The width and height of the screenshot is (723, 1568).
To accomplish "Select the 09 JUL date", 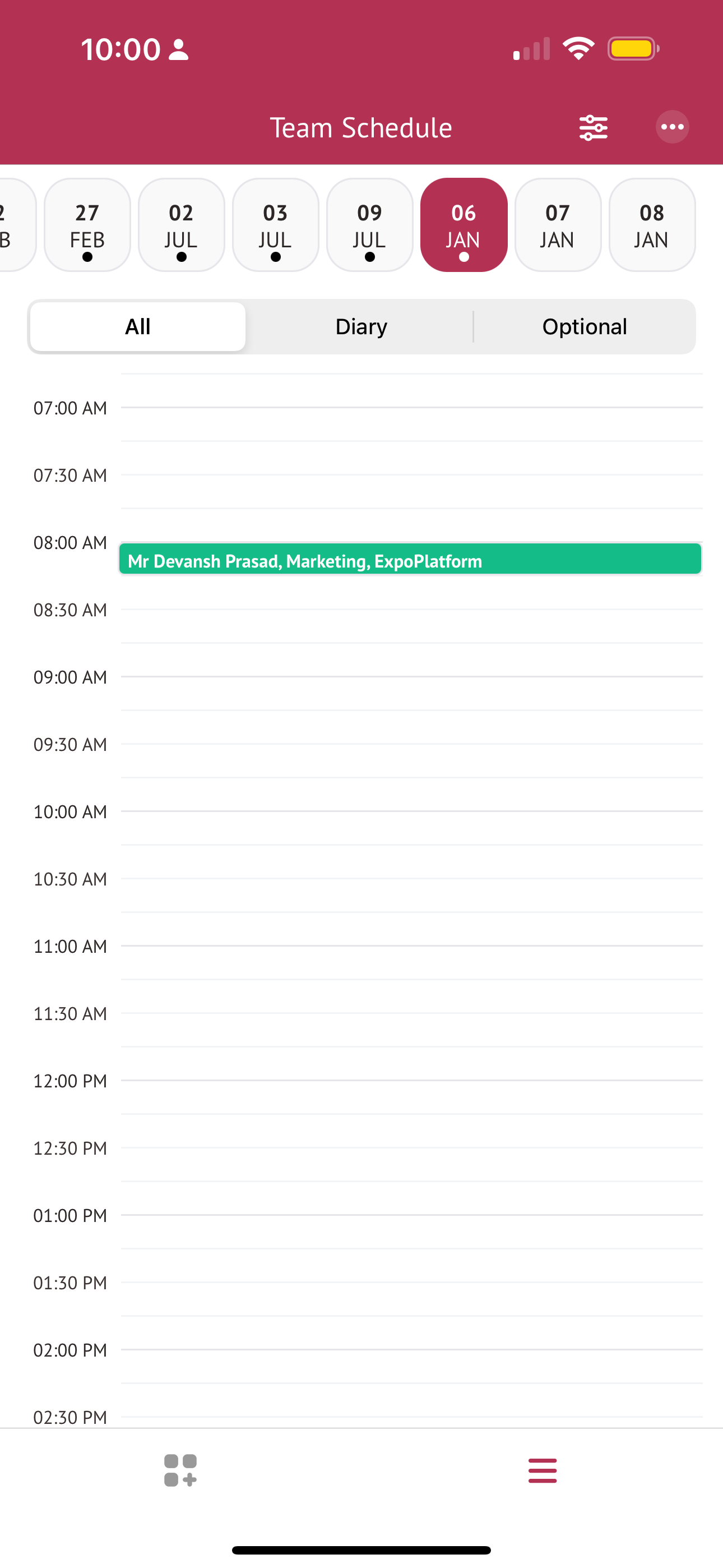I will [369, 225].
